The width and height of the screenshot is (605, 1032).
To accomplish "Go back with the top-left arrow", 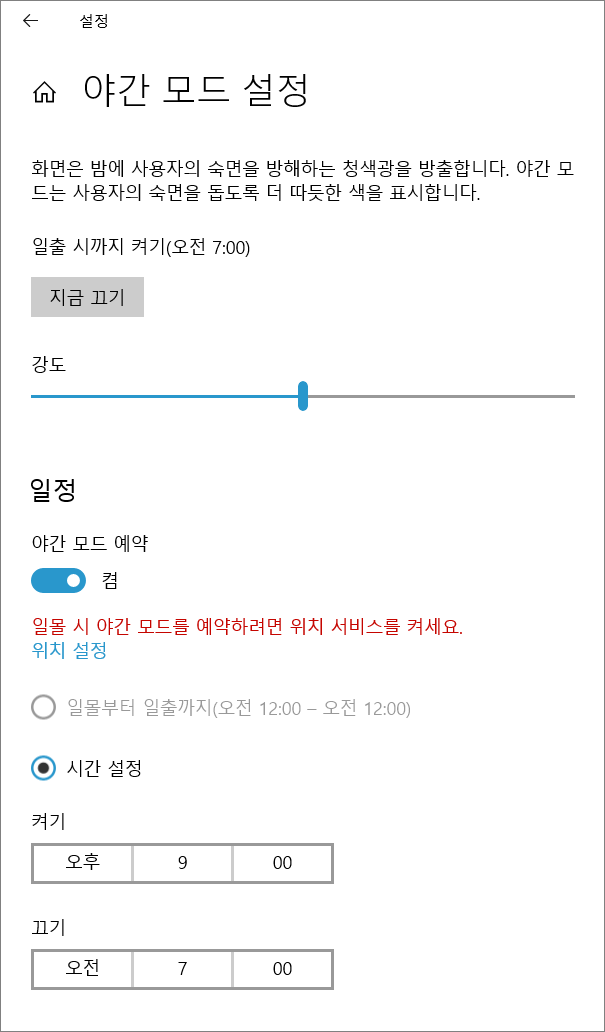I will tap(30, 21).
